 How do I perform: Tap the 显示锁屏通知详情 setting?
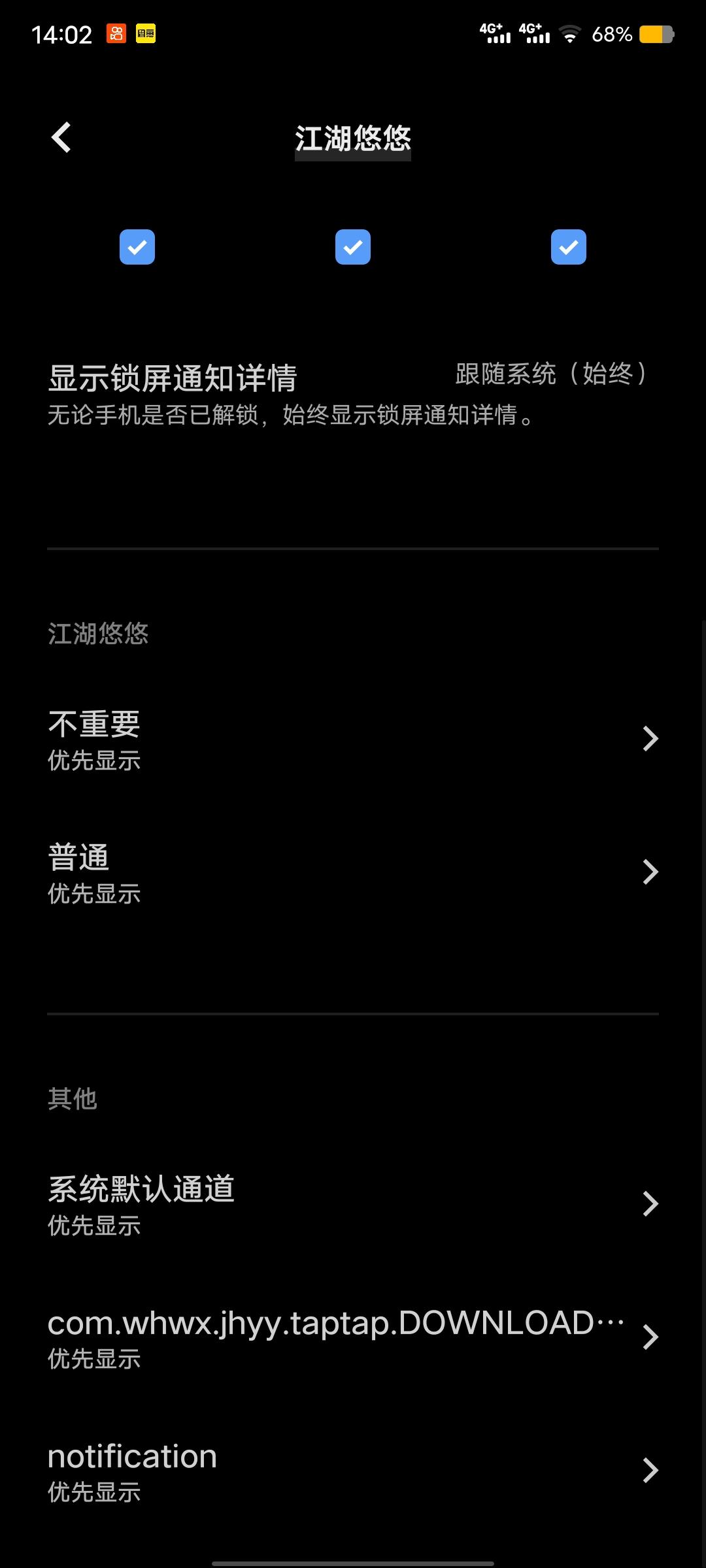click(173, 376)
